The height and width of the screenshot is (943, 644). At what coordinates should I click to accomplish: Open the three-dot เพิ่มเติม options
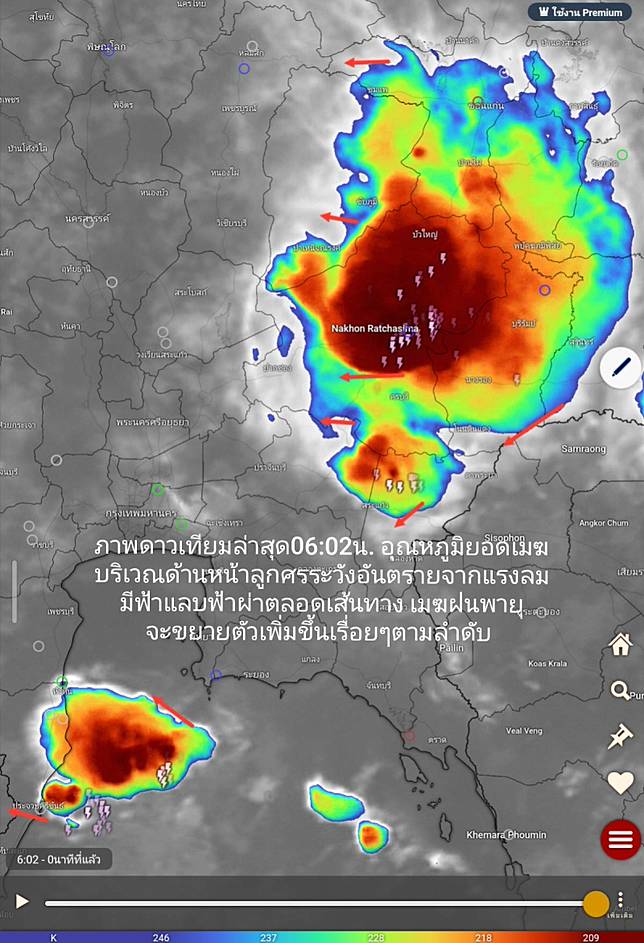pyautogui.click(x=622, y=903)
